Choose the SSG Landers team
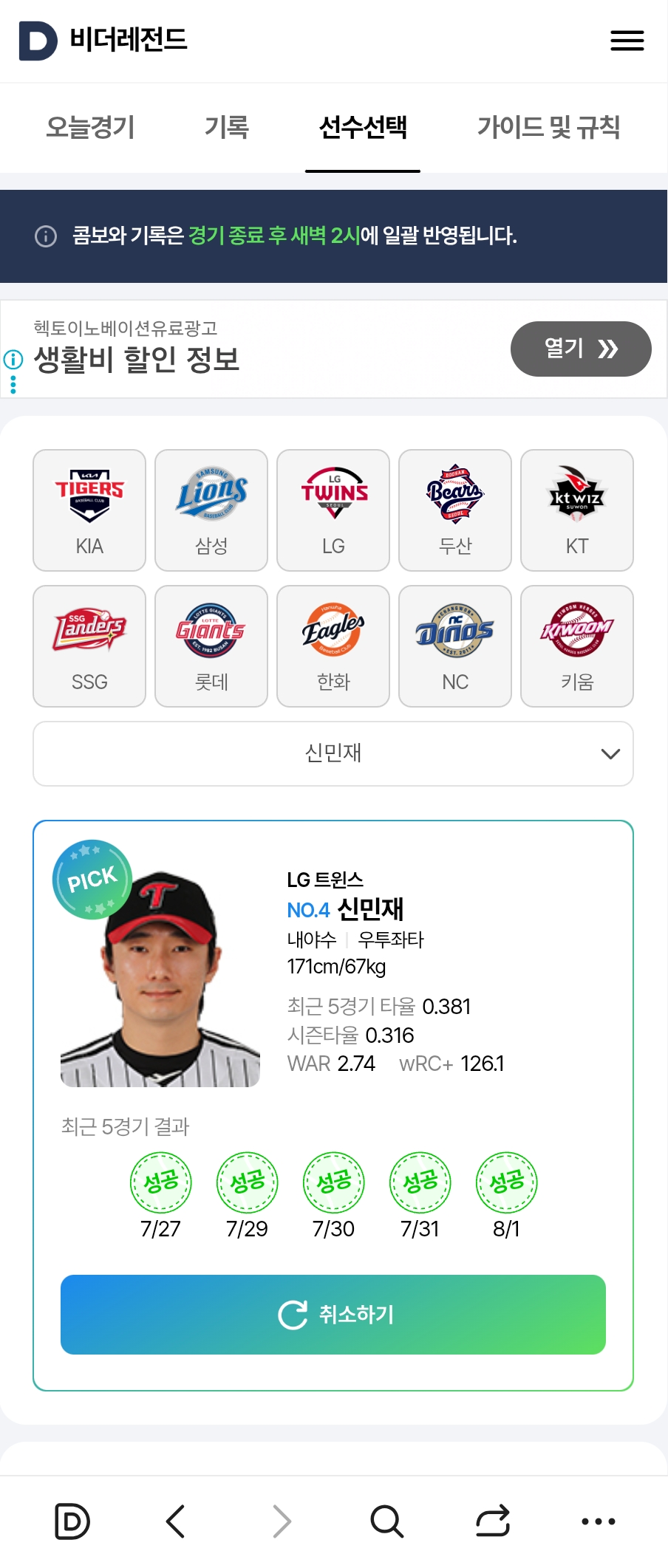This screenshot has width=668, height=1568. 89,646
